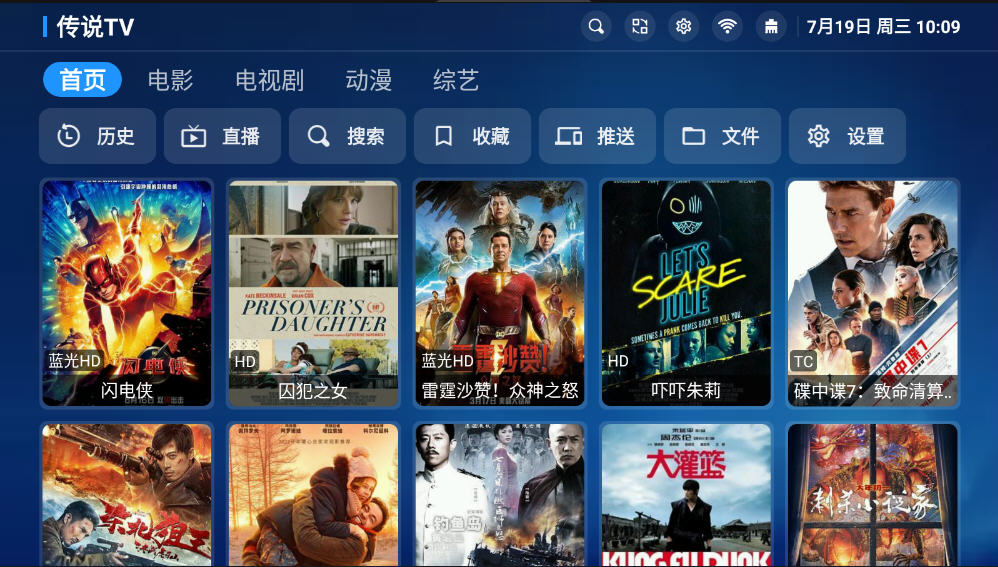Viewport: 998px width, 567px height.
Task: Open the movie 闪电侠
Action: (x=127, y=292)
